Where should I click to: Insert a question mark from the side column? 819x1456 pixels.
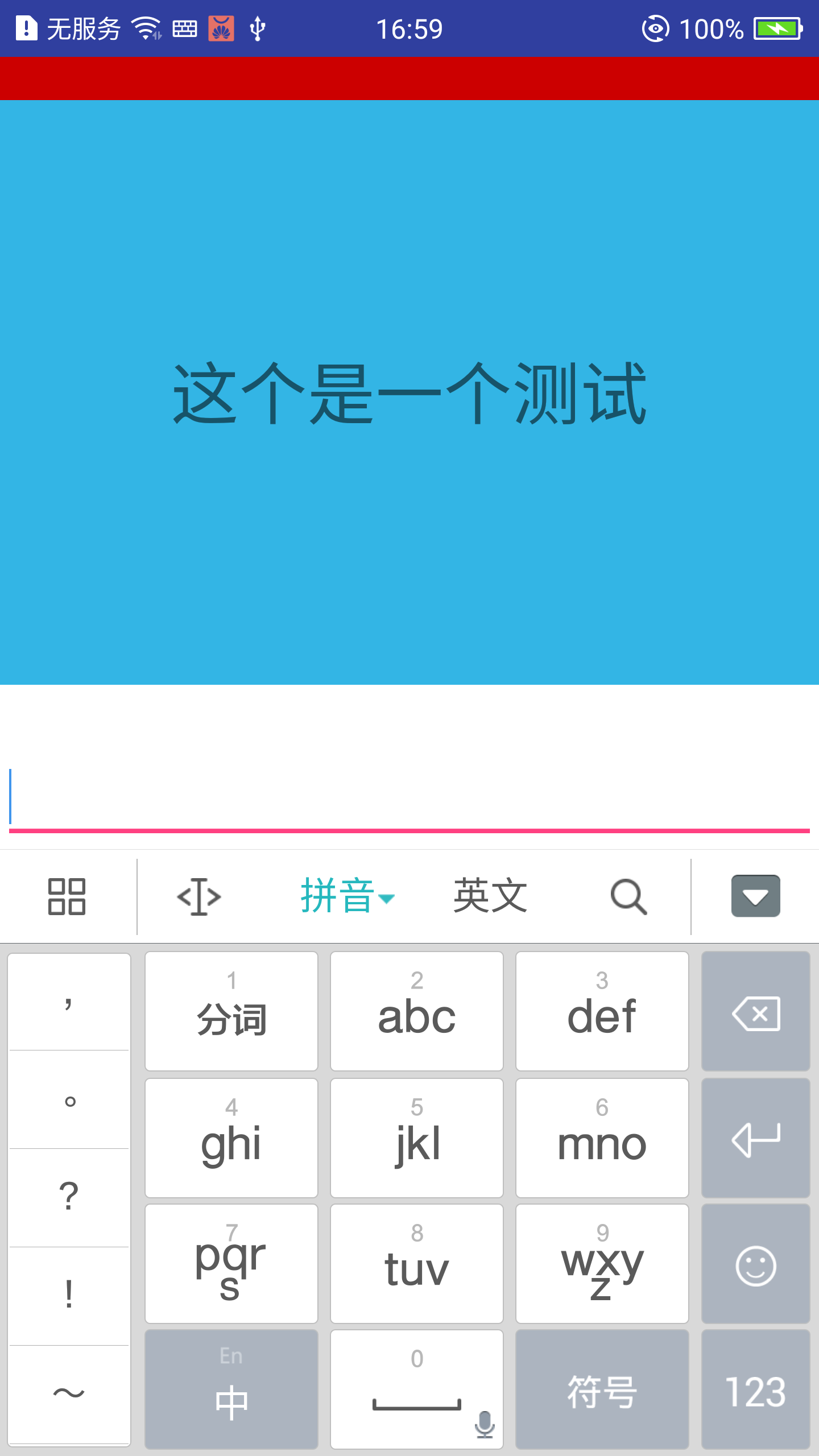coord(69,1197)
